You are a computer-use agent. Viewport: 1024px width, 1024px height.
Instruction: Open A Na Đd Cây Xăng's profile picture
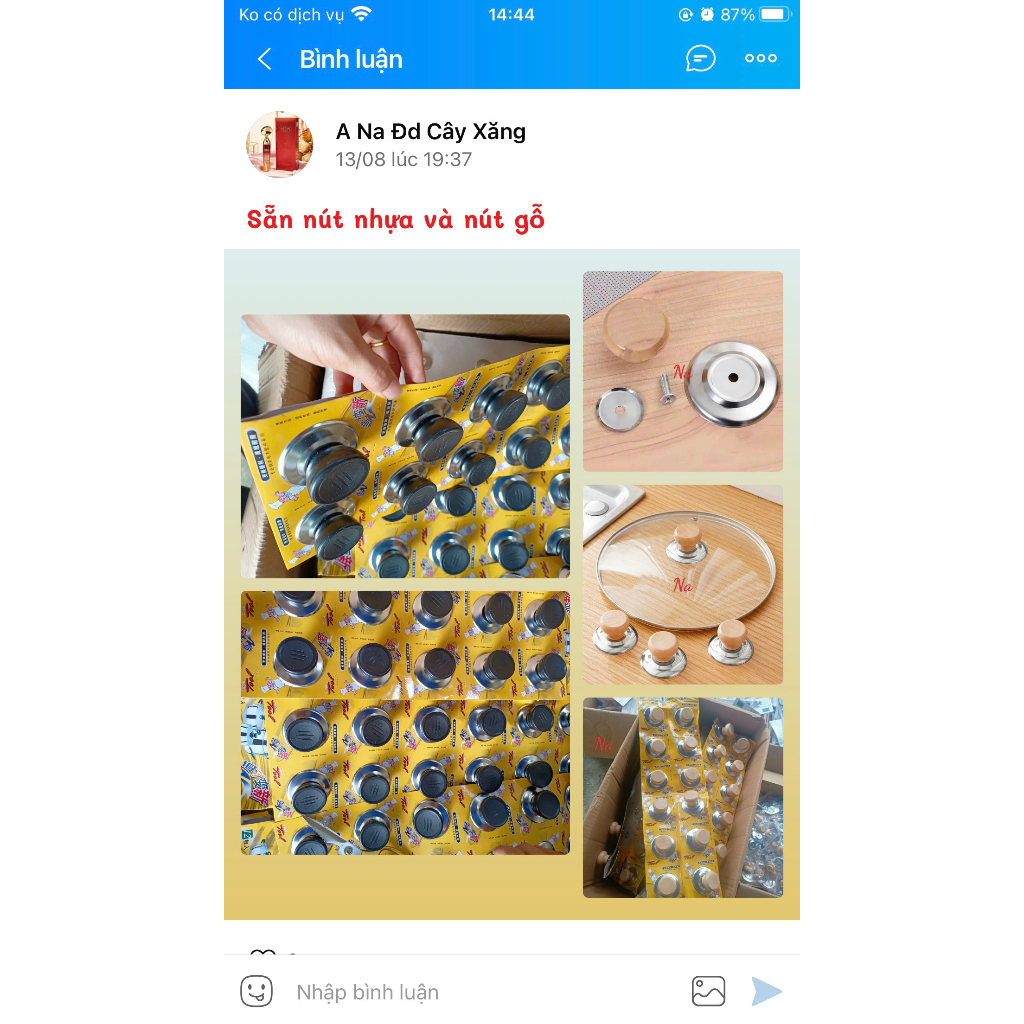click(x=280, y=144)
